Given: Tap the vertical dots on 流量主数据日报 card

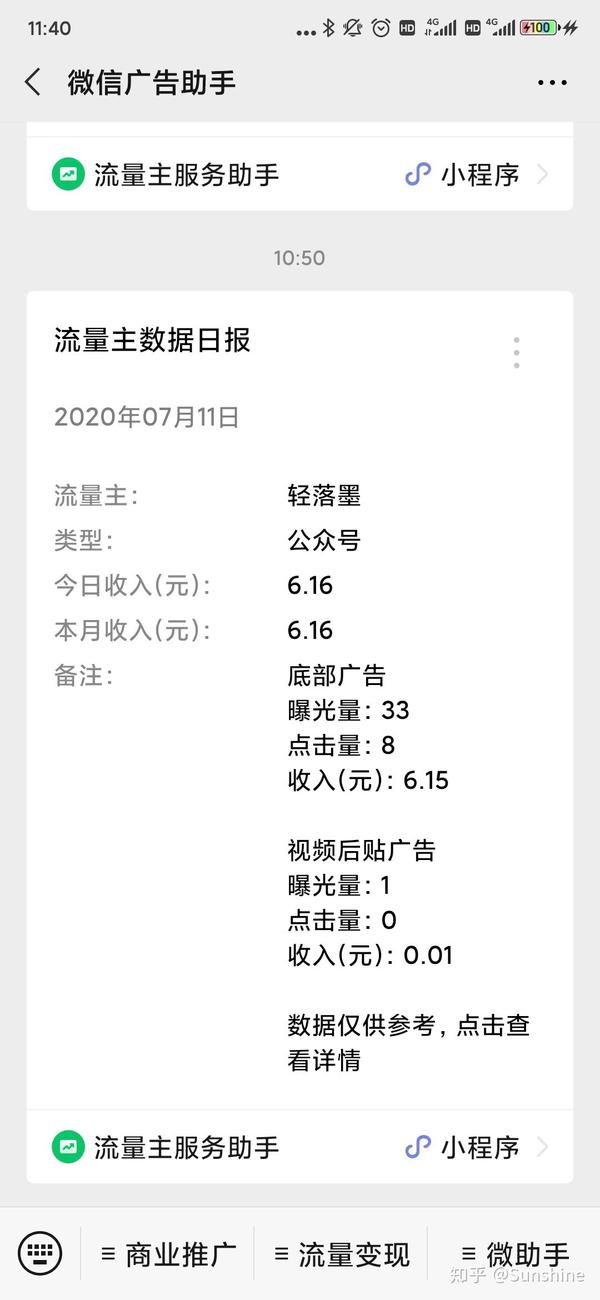Looking at the screenshot, I should (x=516, y=353).
